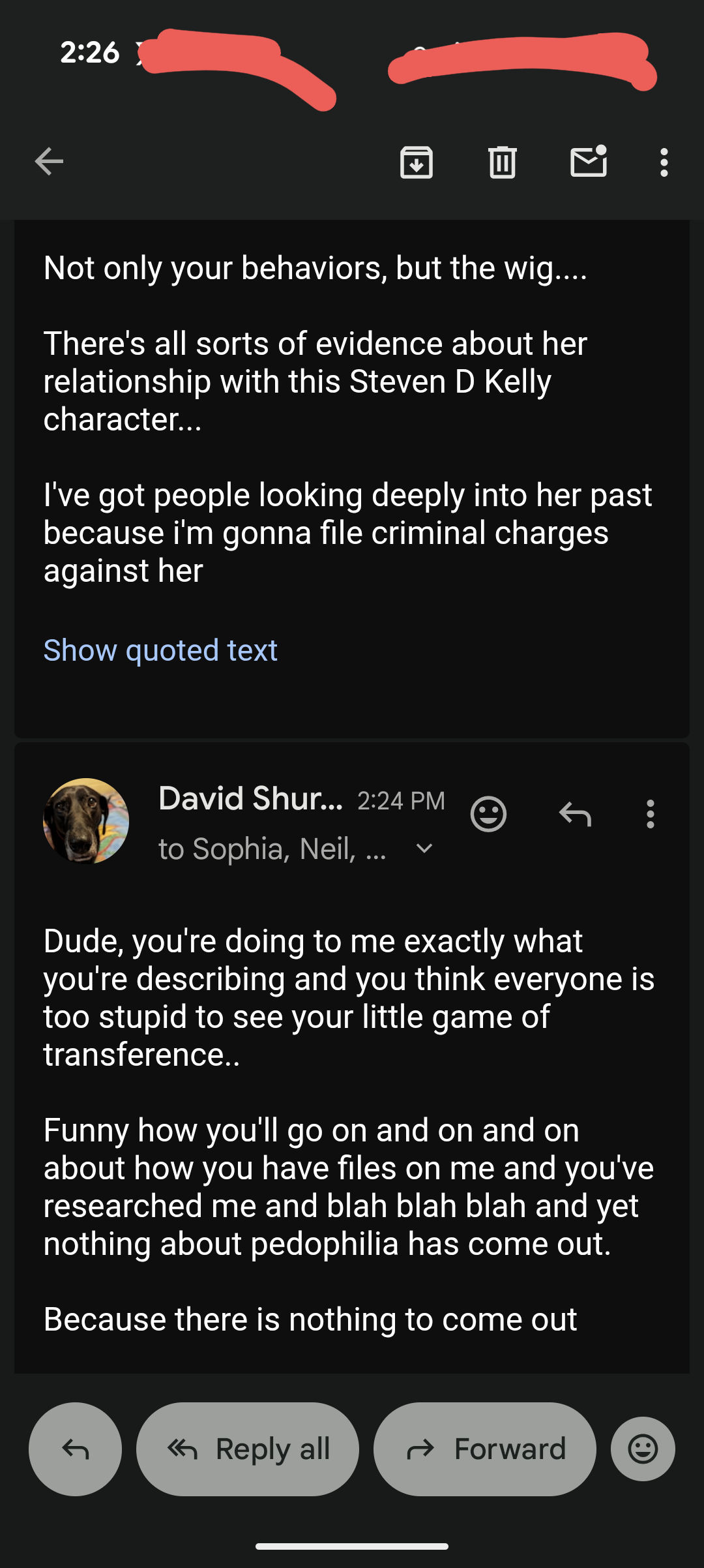Screen dimensions: 704x1568
Task: Mark the conversation as unread
Action: (589, 162)
